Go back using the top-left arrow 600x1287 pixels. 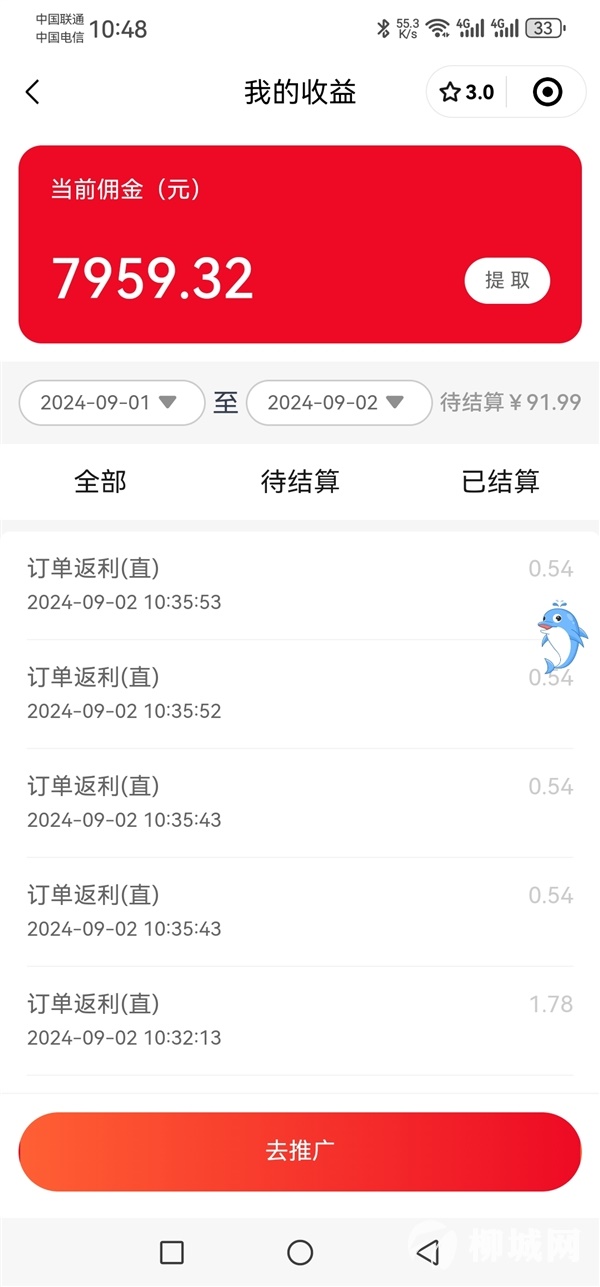click(33, 93)
